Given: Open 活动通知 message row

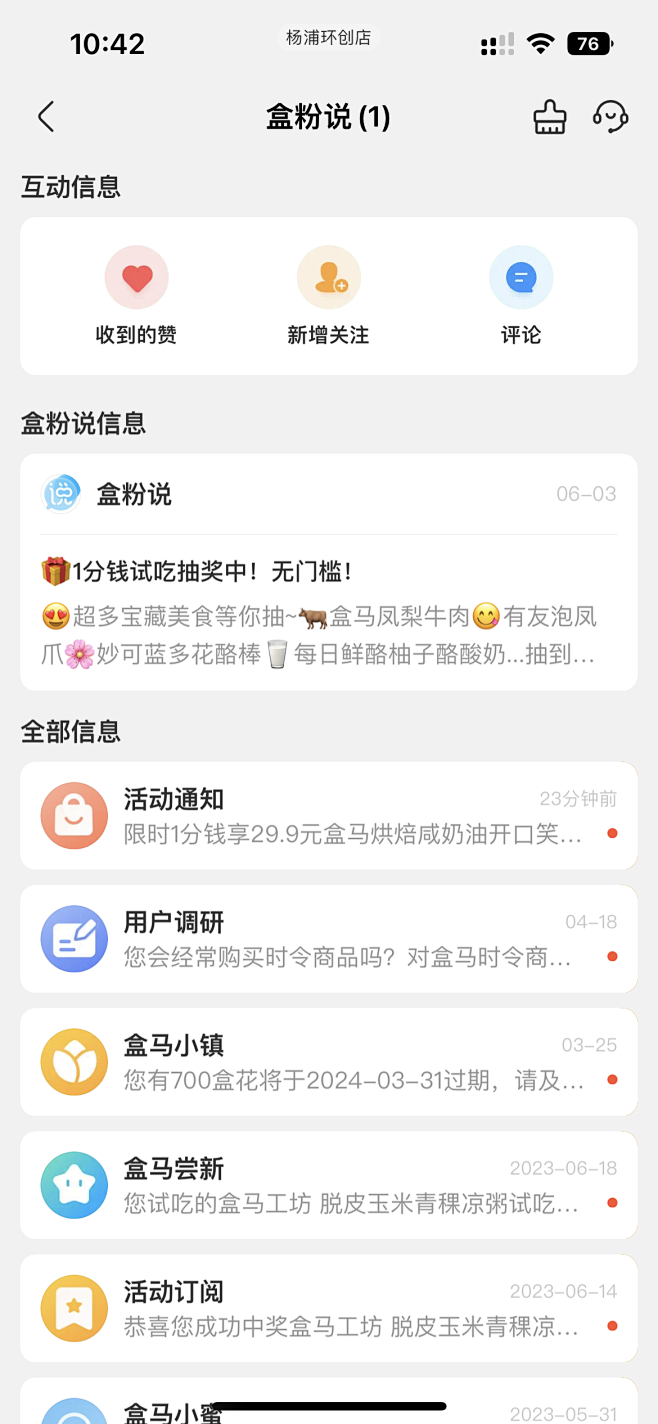Looking at the screenshot, I should (x=329, y=816).
